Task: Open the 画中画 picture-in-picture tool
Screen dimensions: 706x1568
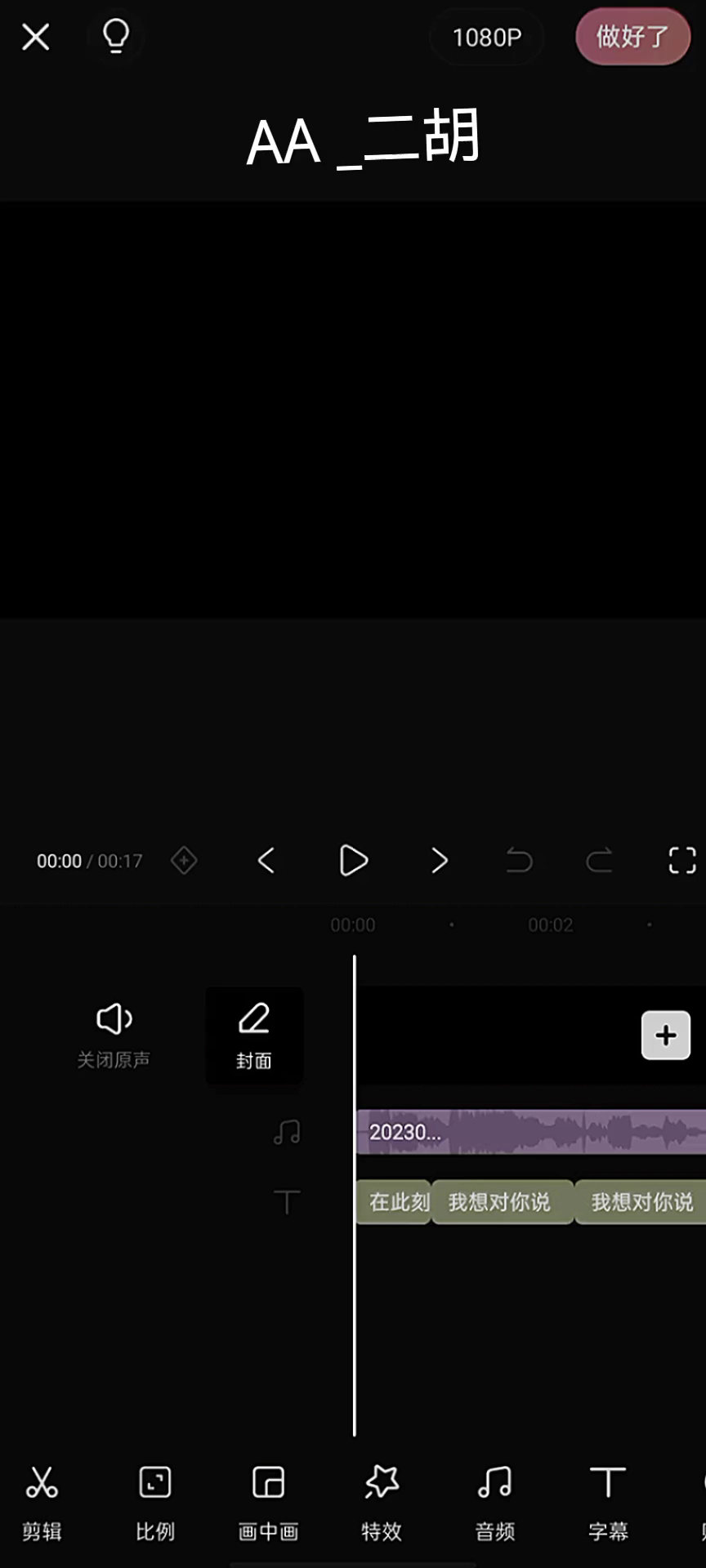Action: tap(268, 1503)
